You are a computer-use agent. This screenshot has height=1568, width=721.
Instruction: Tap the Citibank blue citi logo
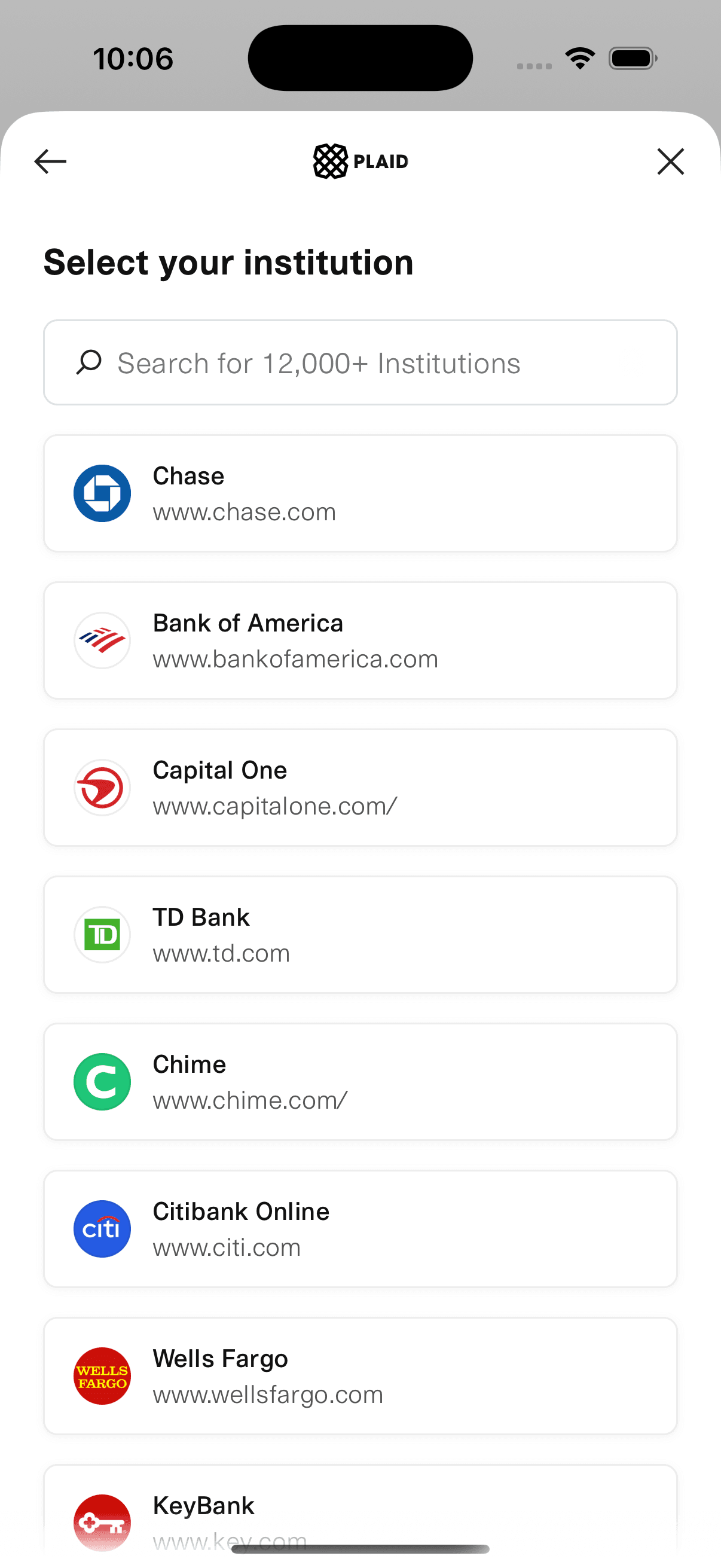click(x=102, y=1228)
